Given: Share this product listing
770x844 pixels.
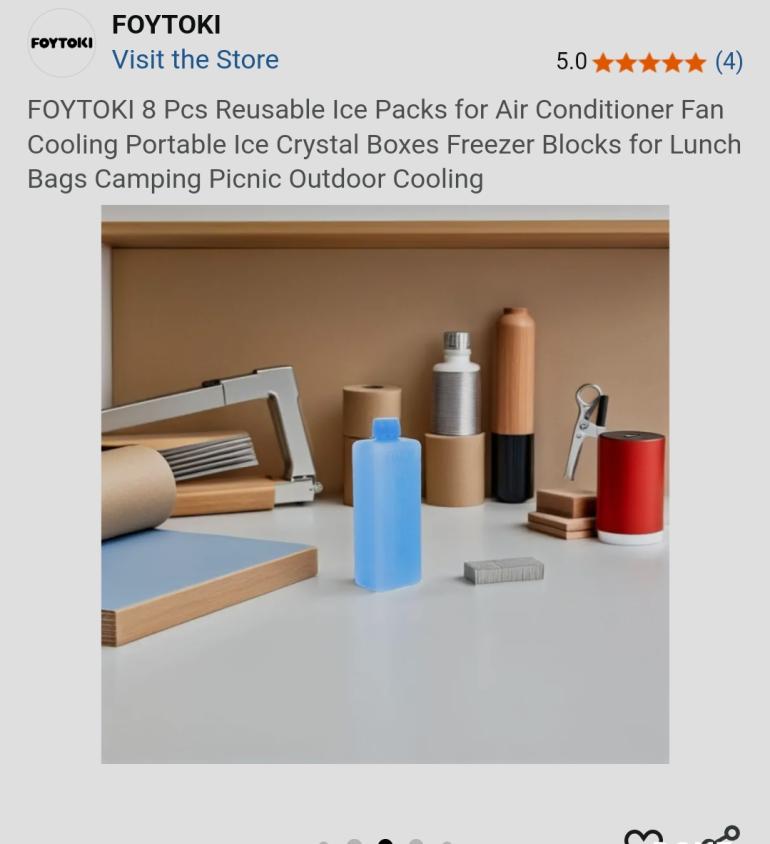Looking at the screenshot, I should 720,836.
